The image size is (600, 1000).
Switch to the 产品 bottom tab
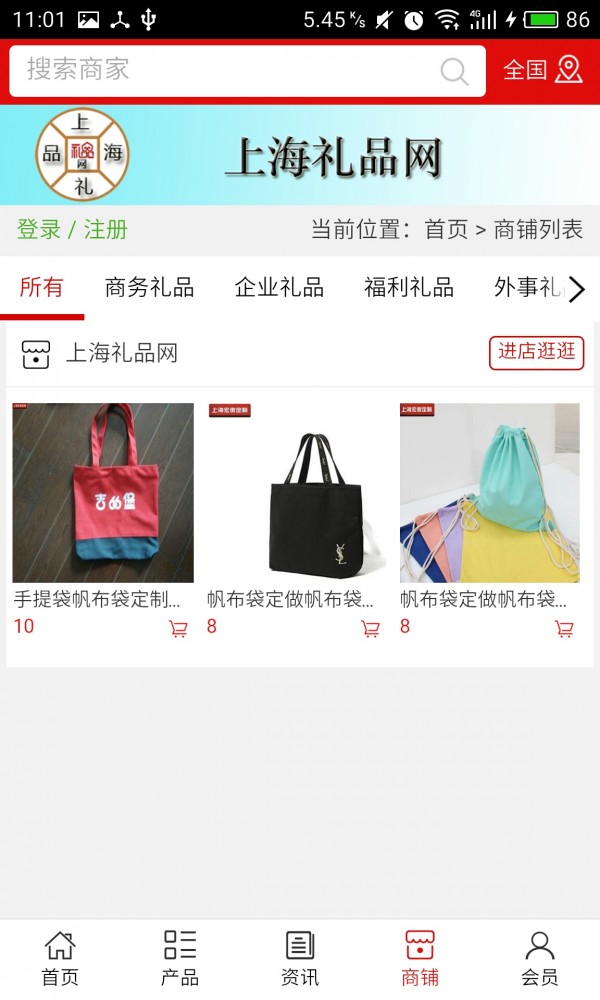(x=180, y=957)
